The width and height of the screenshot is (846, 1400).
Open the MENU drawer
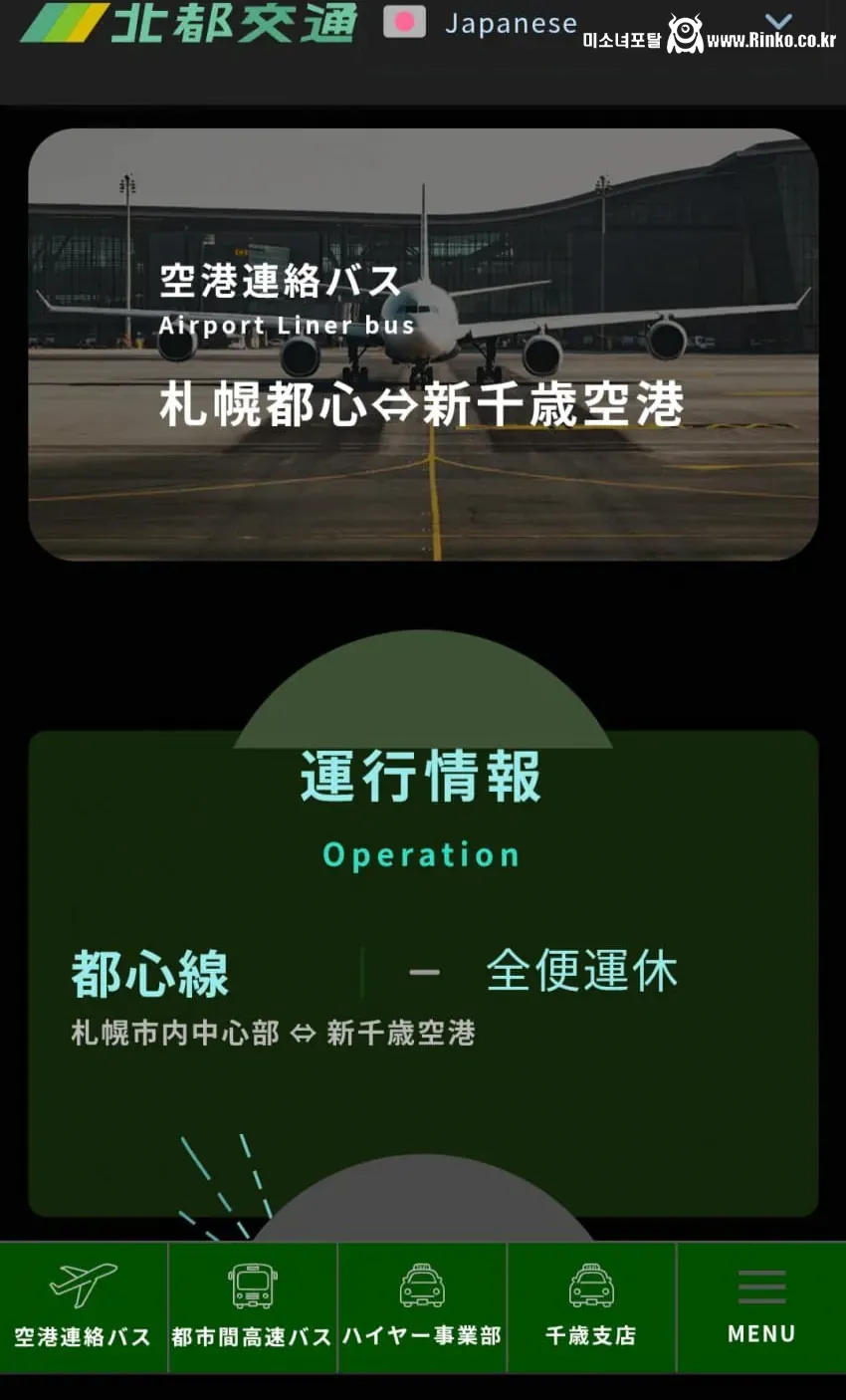click(x=761, y=1307)
